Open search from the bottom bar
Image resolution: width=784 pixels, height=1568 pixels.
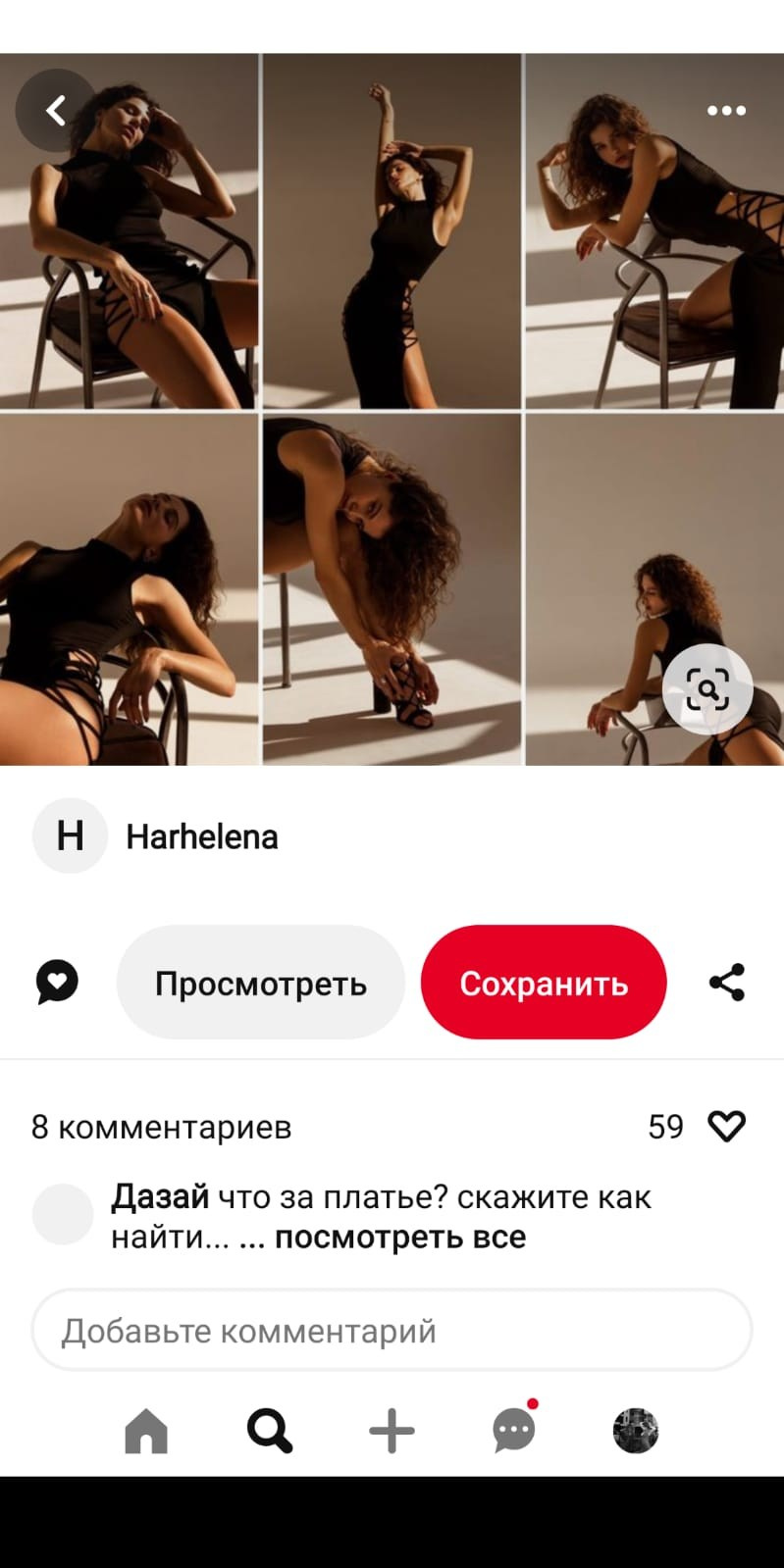click(x=269, y=1432)
